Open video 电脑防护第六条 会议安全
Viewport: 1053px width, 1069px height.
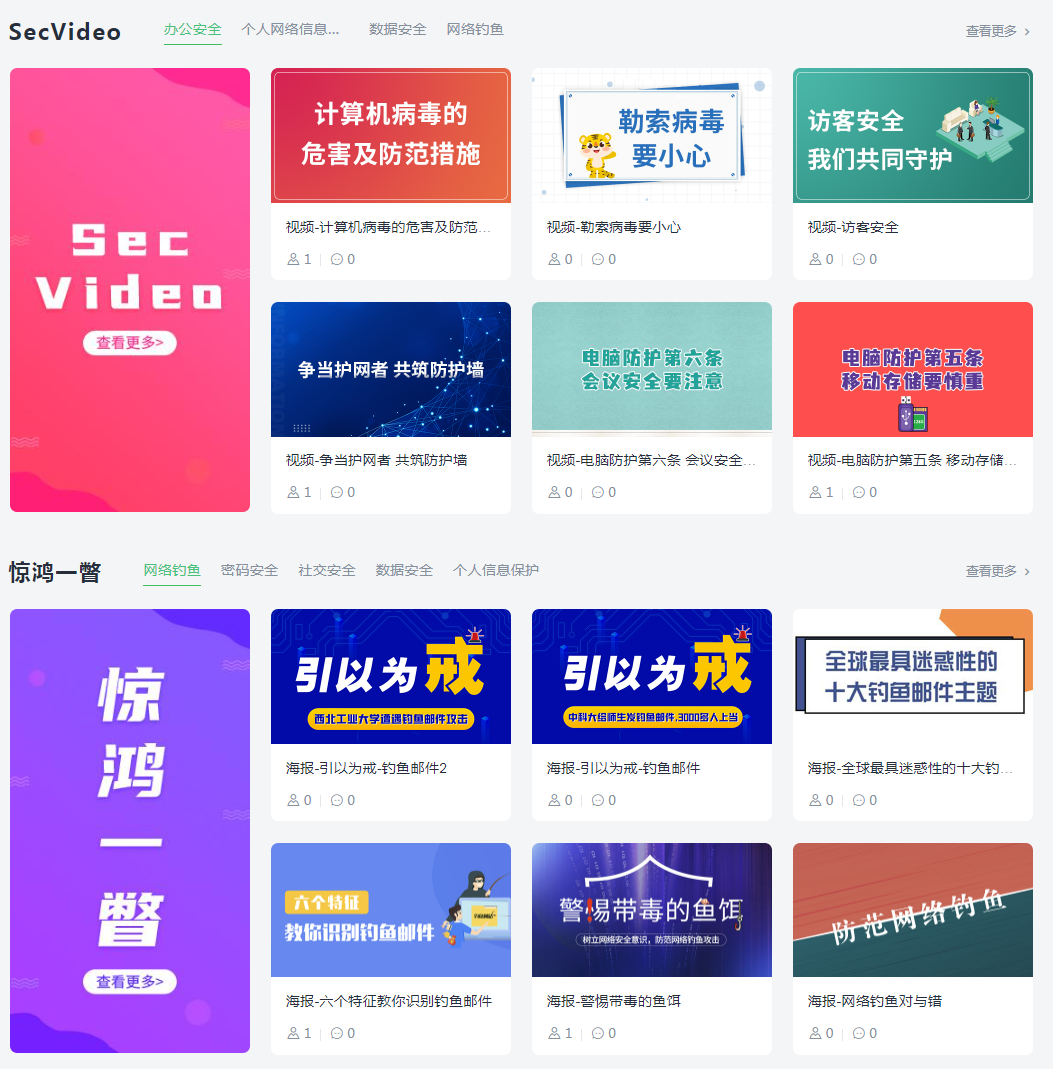(x=651, y=369)
